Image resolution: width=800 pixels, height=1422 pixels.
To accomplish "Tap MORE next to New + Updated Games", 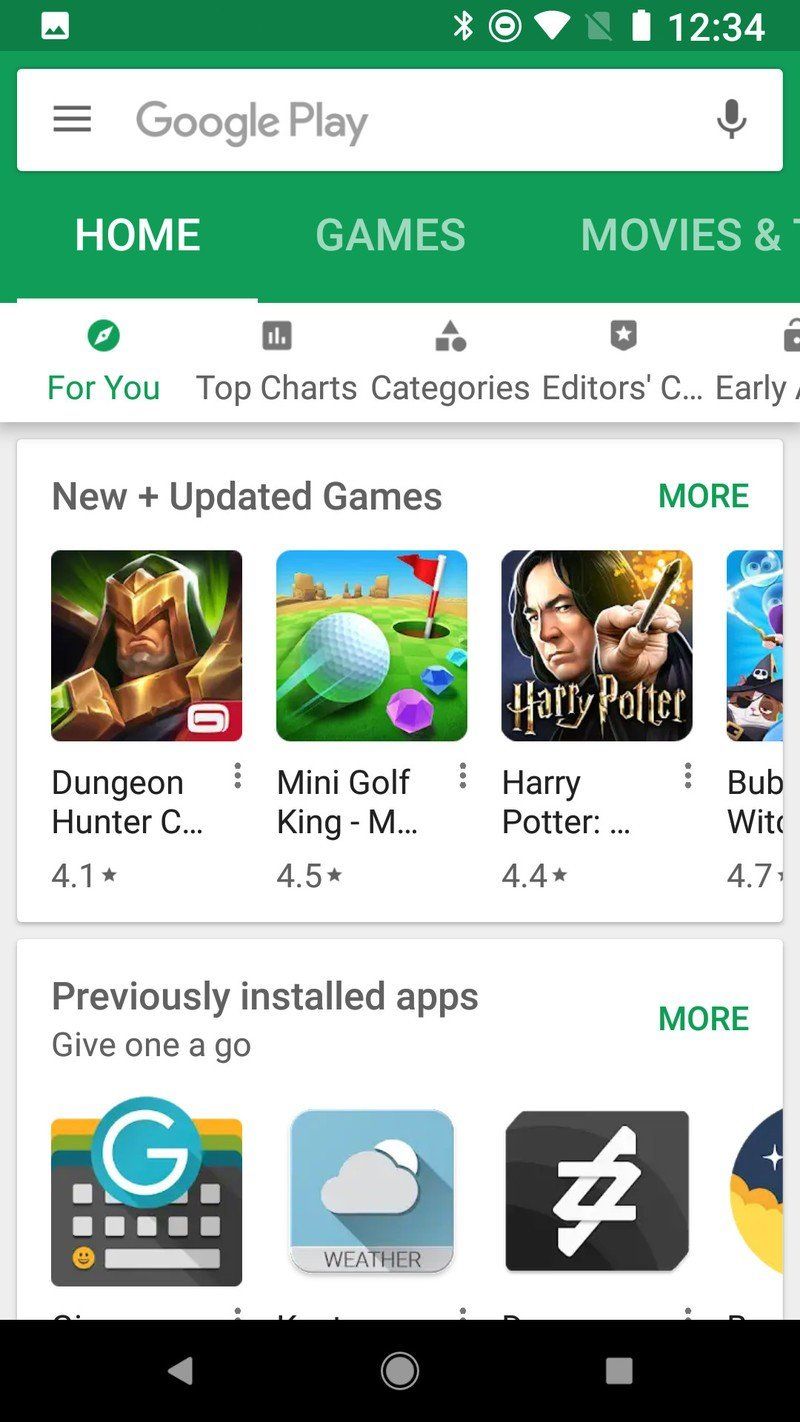I will pyautogui.click(x=703, y=496).
